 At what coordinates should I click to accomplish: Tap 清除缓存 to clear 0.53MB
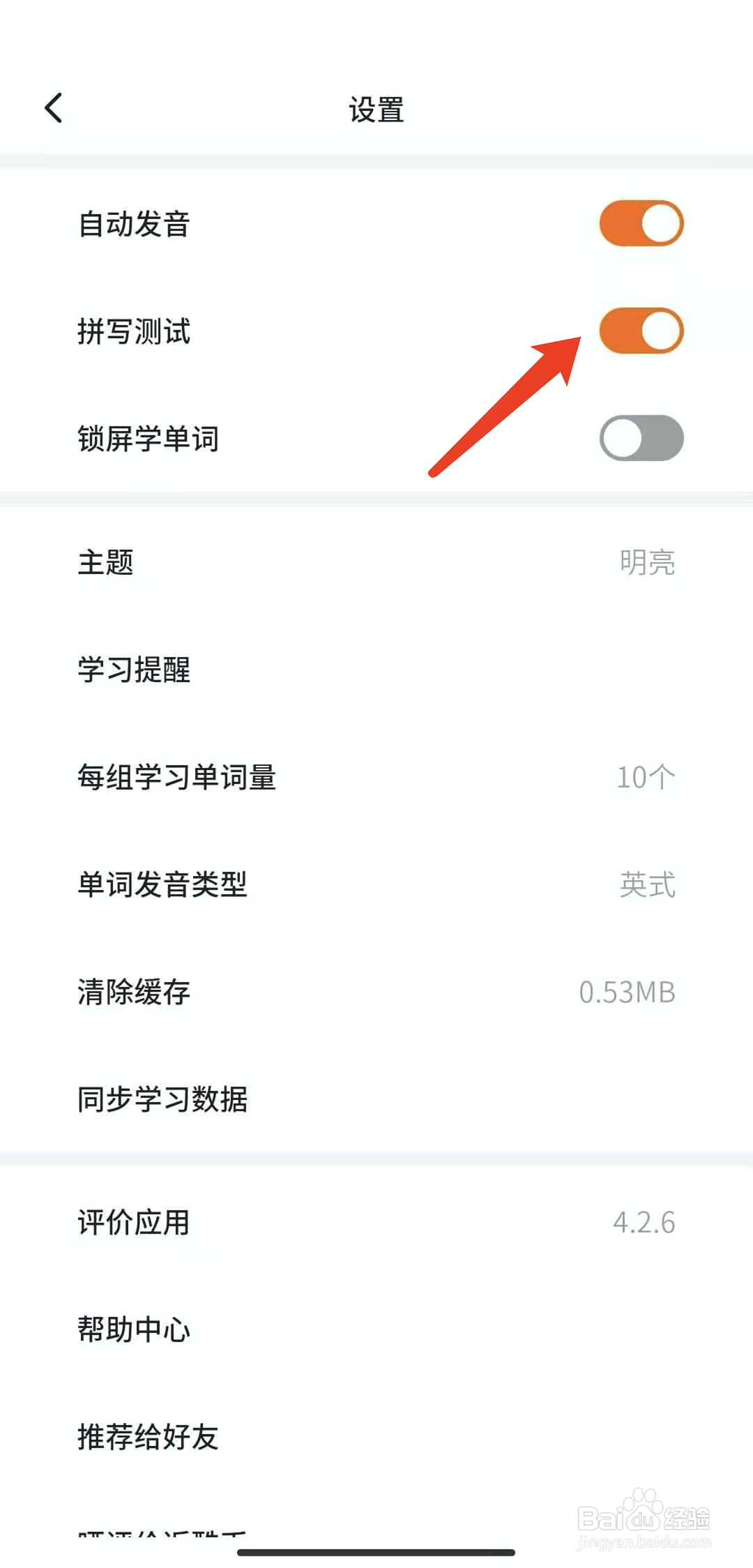pos(376,993)
